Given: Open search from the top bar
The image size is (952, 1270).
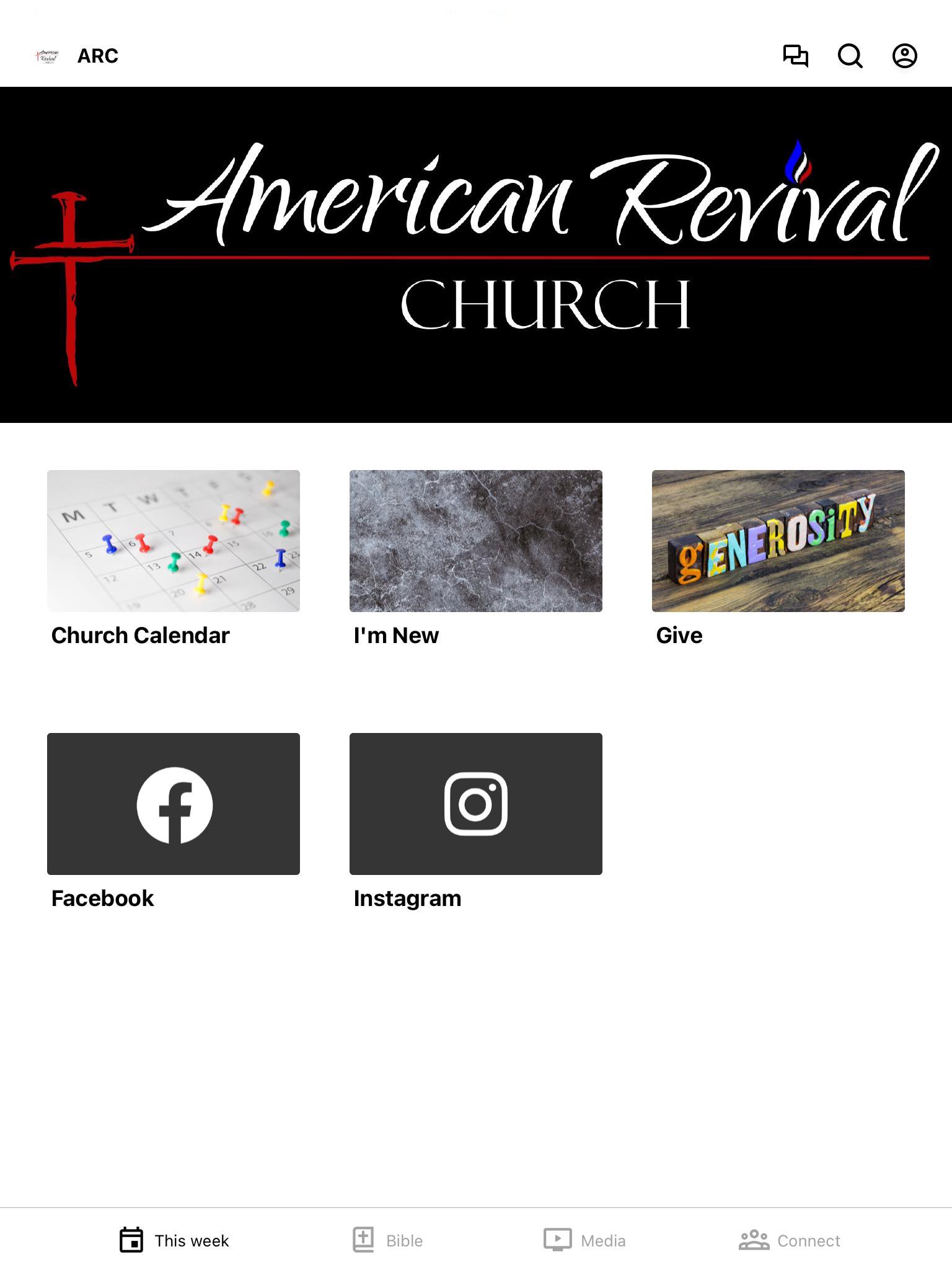Looking at the screenshot, I should 850,56.
